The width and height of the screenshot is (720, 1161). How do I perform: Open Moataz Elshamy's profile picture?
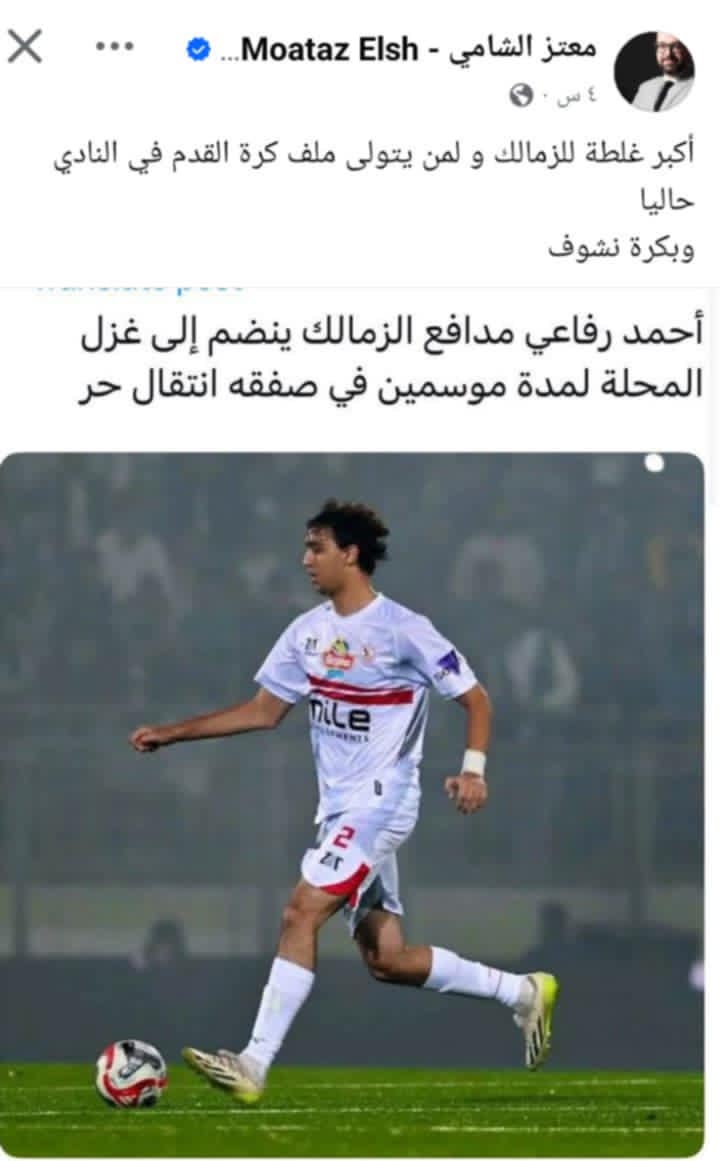tap(654, 71)
